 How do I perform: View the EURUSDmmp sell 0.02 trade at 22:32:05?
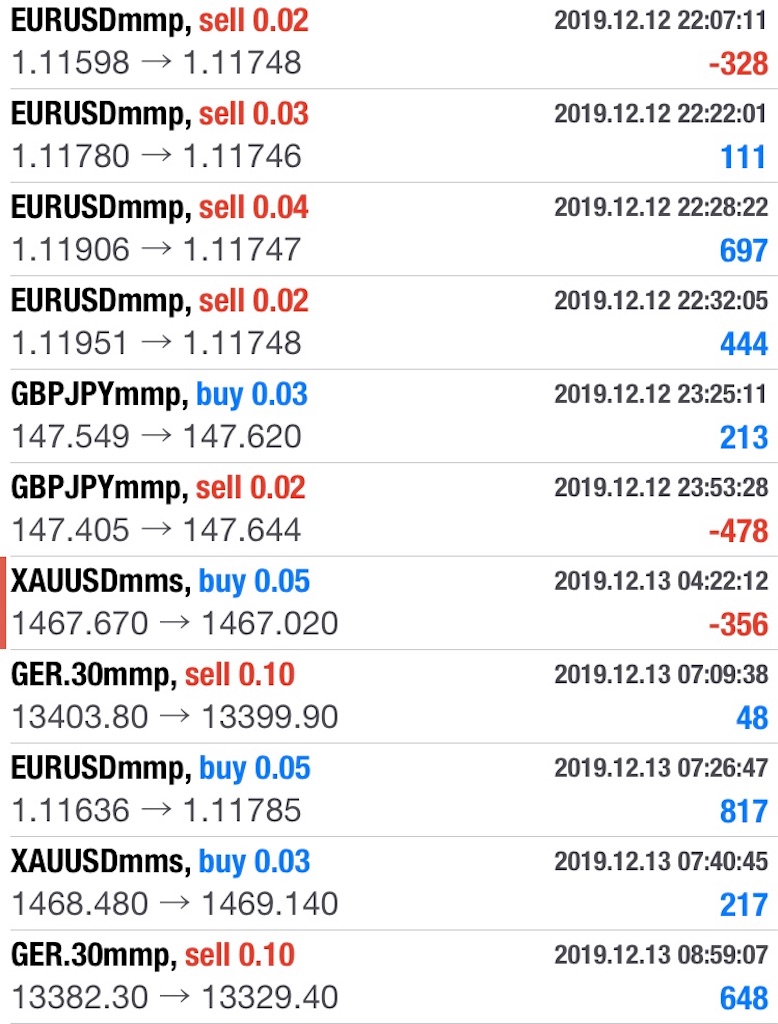389,322
